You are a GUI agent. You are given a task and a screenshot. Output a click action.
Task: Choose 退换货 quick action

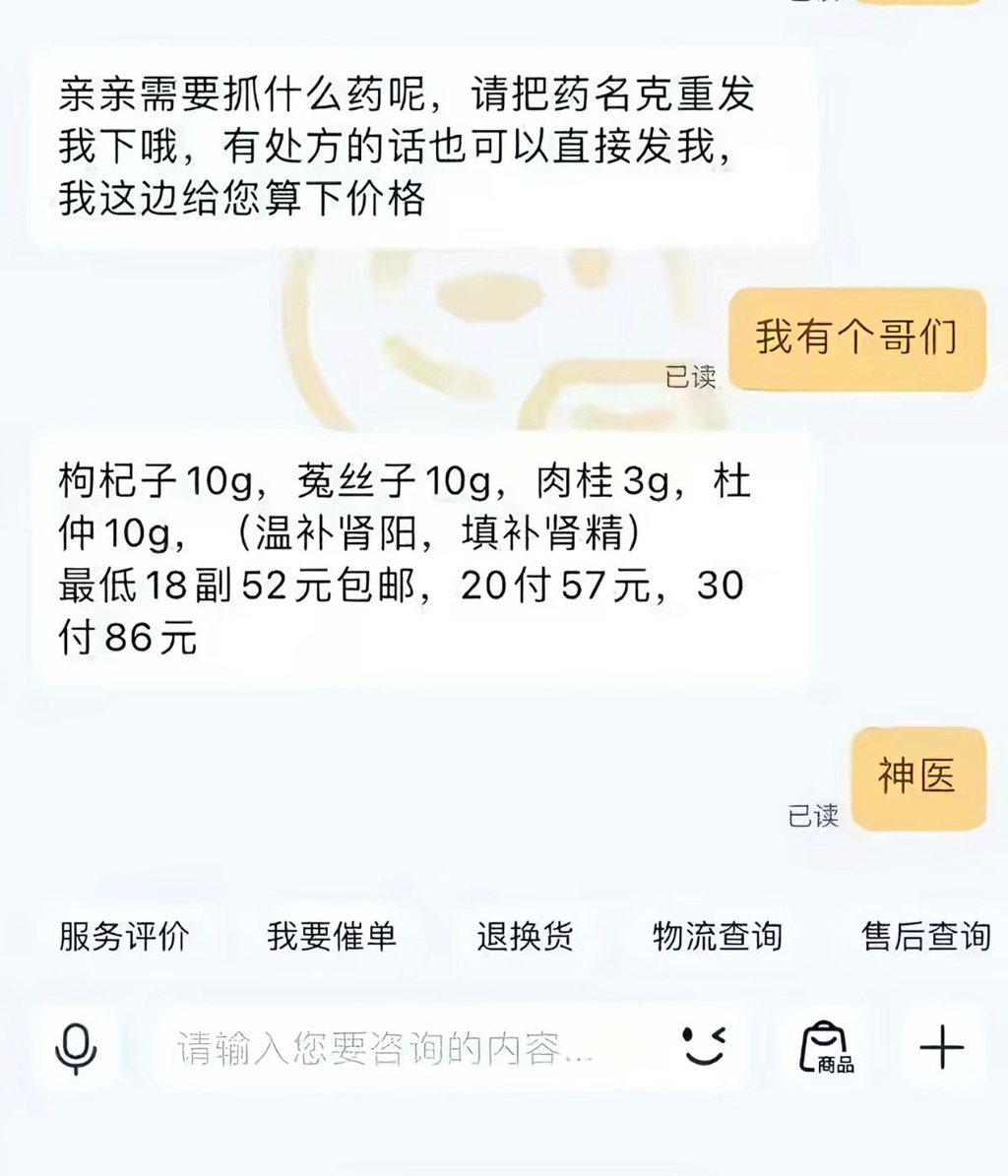[x=525, y=936]
